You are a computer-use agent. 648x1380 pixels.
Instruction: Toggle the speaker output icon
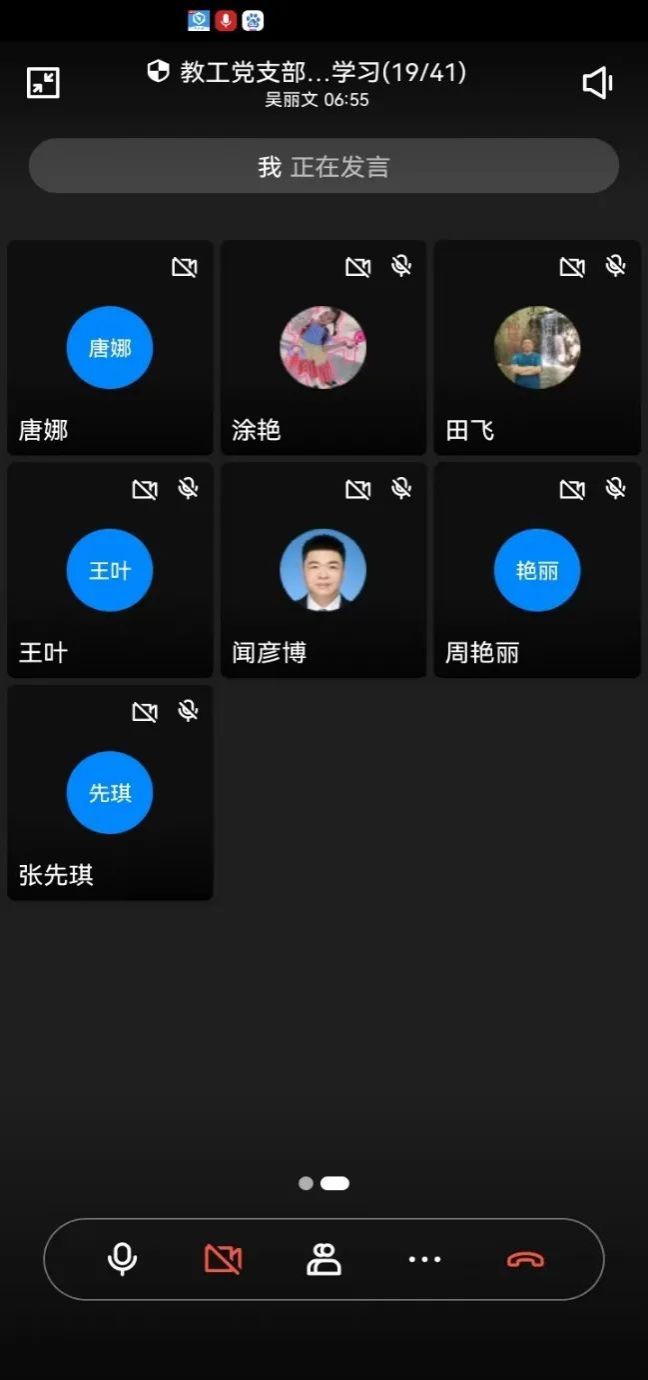point(597,83)
